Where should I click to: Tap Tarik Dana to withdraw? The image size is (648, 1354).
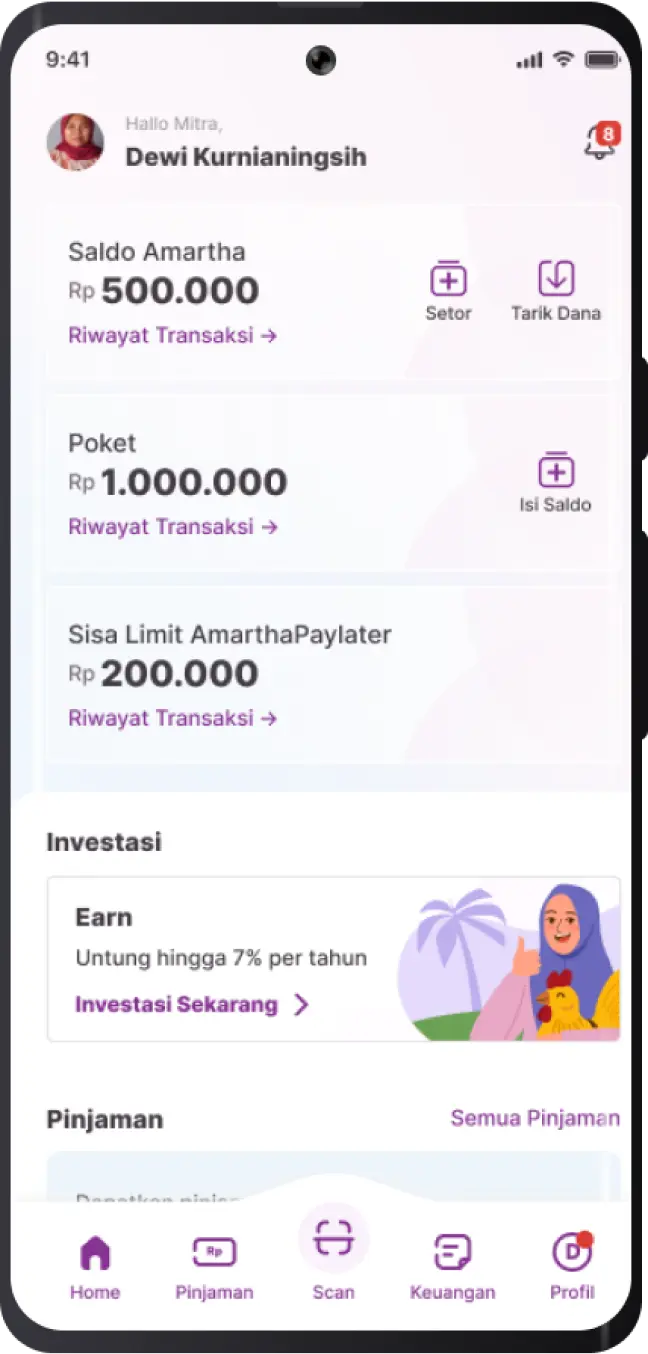(x=556, y=290)
